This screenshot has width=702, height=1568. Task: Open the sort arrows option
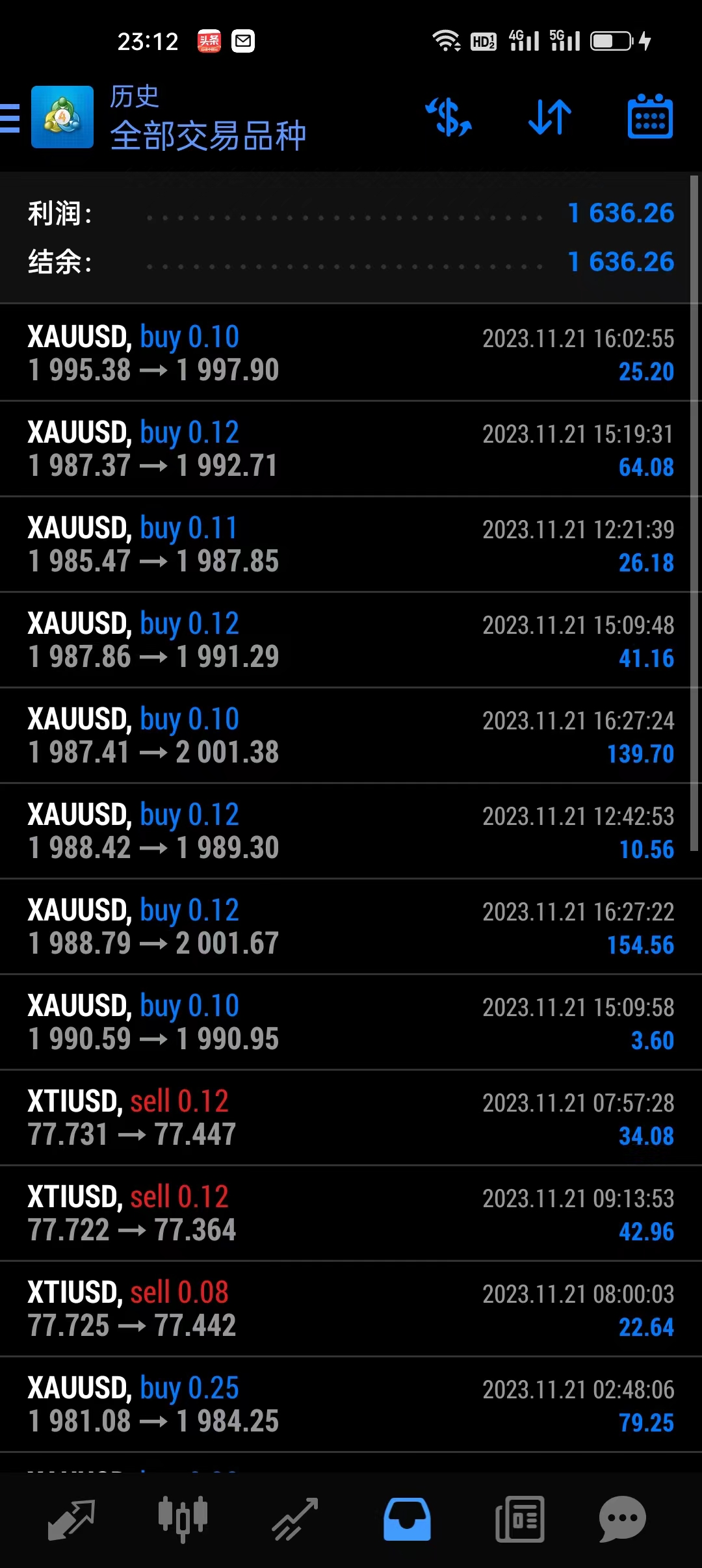coord(550,118)
